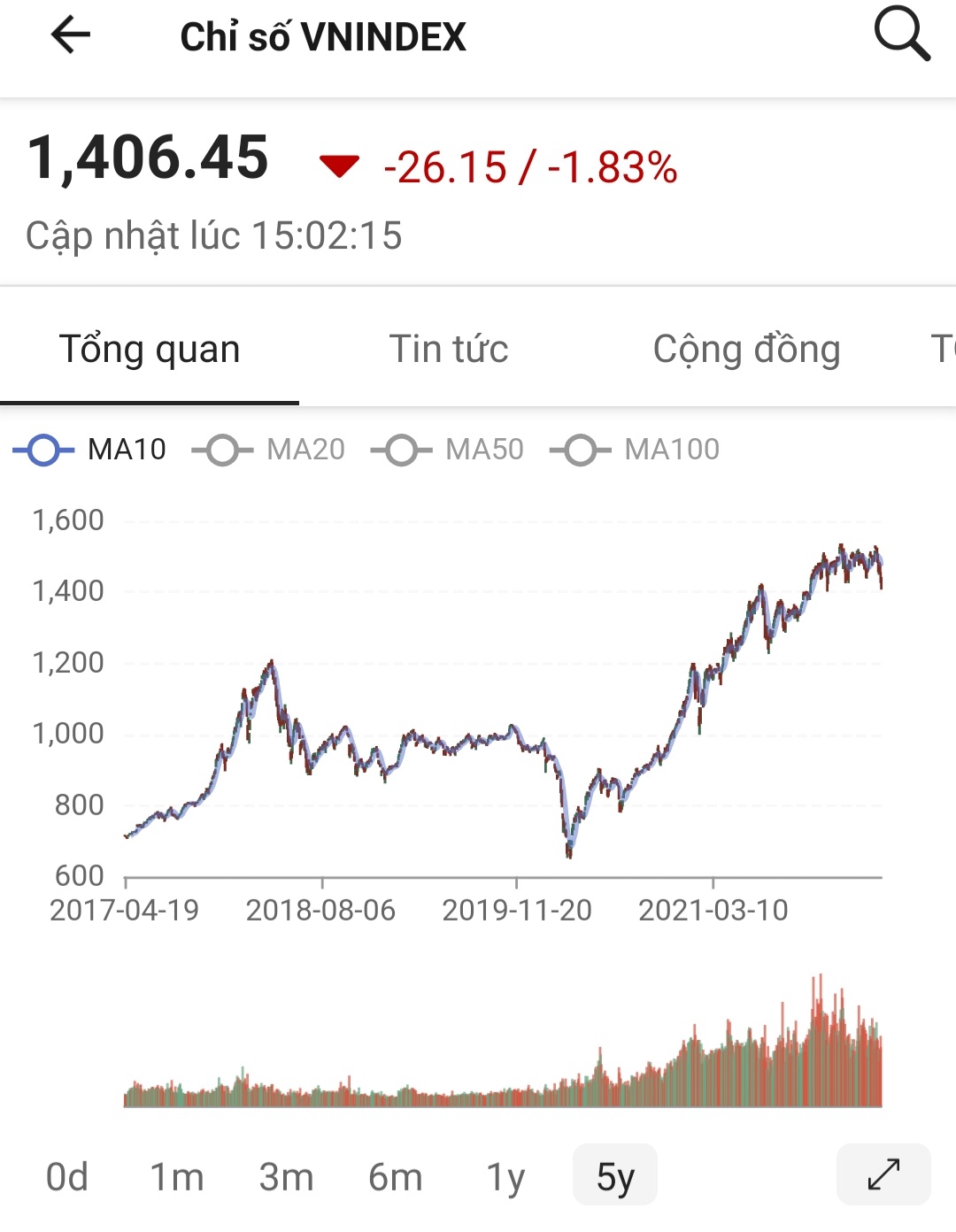Viewport: 956px width, 1232px height.
Task: Turn on the MA100 moving average line
Action: tap(635, 450)
